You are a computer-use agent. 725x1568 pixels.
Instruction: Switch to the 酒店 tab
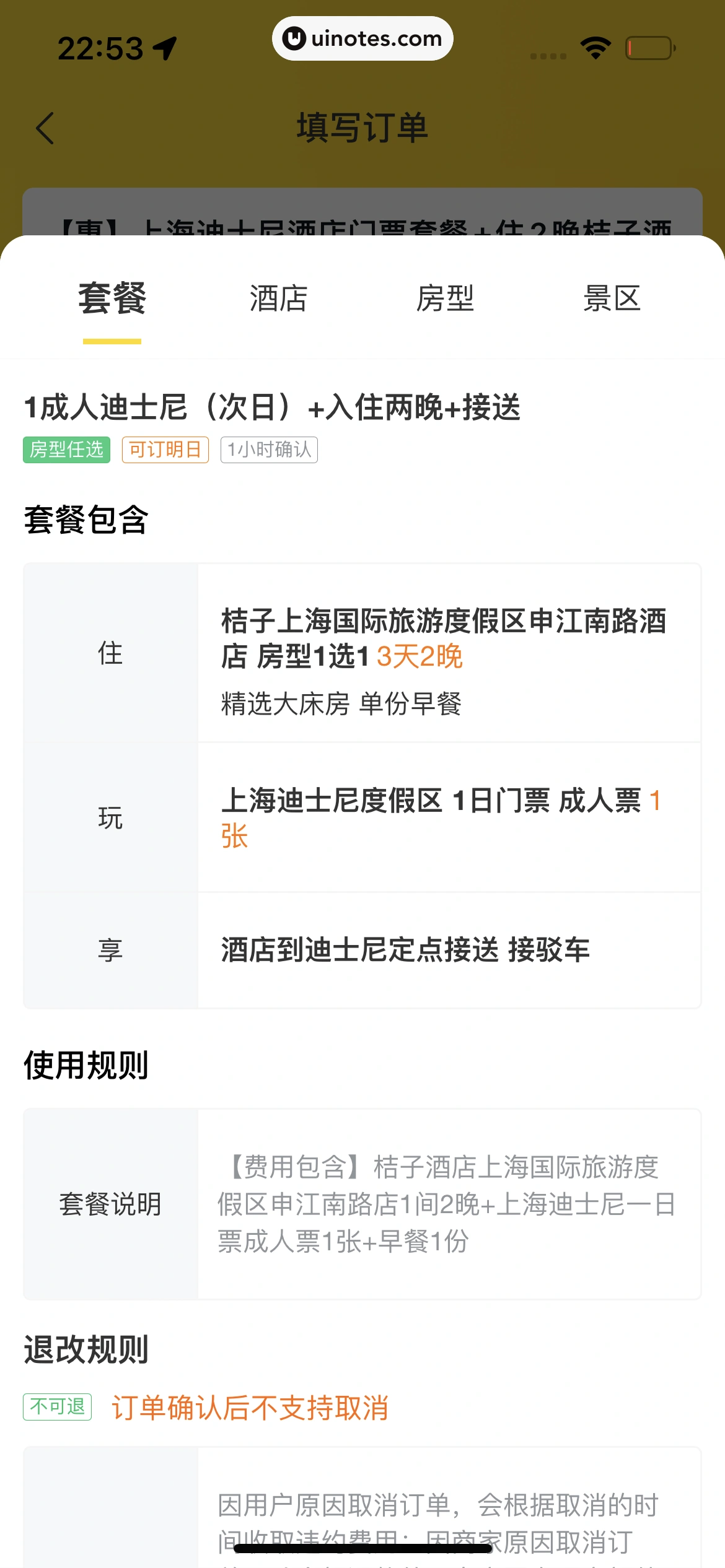pyautogui.click(x=279, y=298)
